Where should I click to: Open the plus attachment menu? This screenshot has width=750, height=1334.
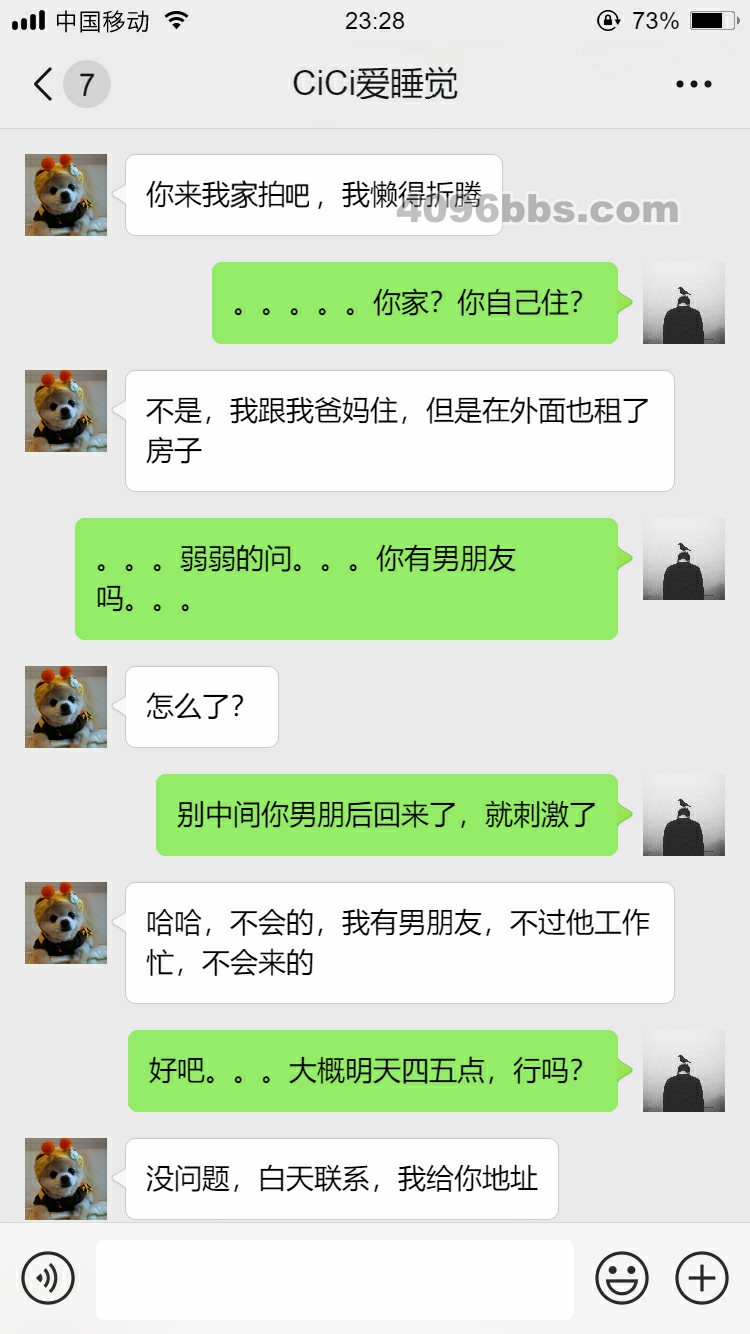click(x=702, y=1278)
